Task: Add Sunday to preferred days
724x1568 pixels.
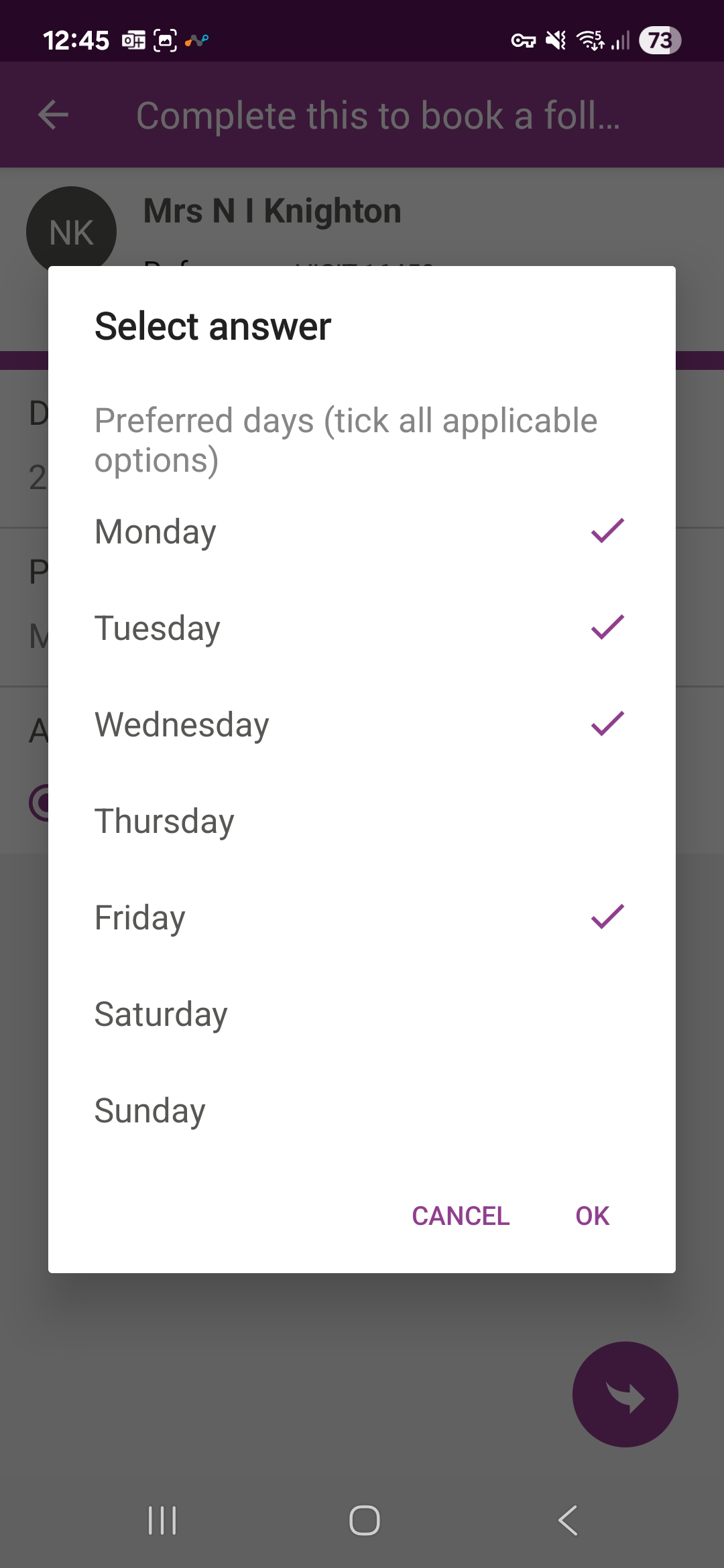Action: [x=361, y=1111]
